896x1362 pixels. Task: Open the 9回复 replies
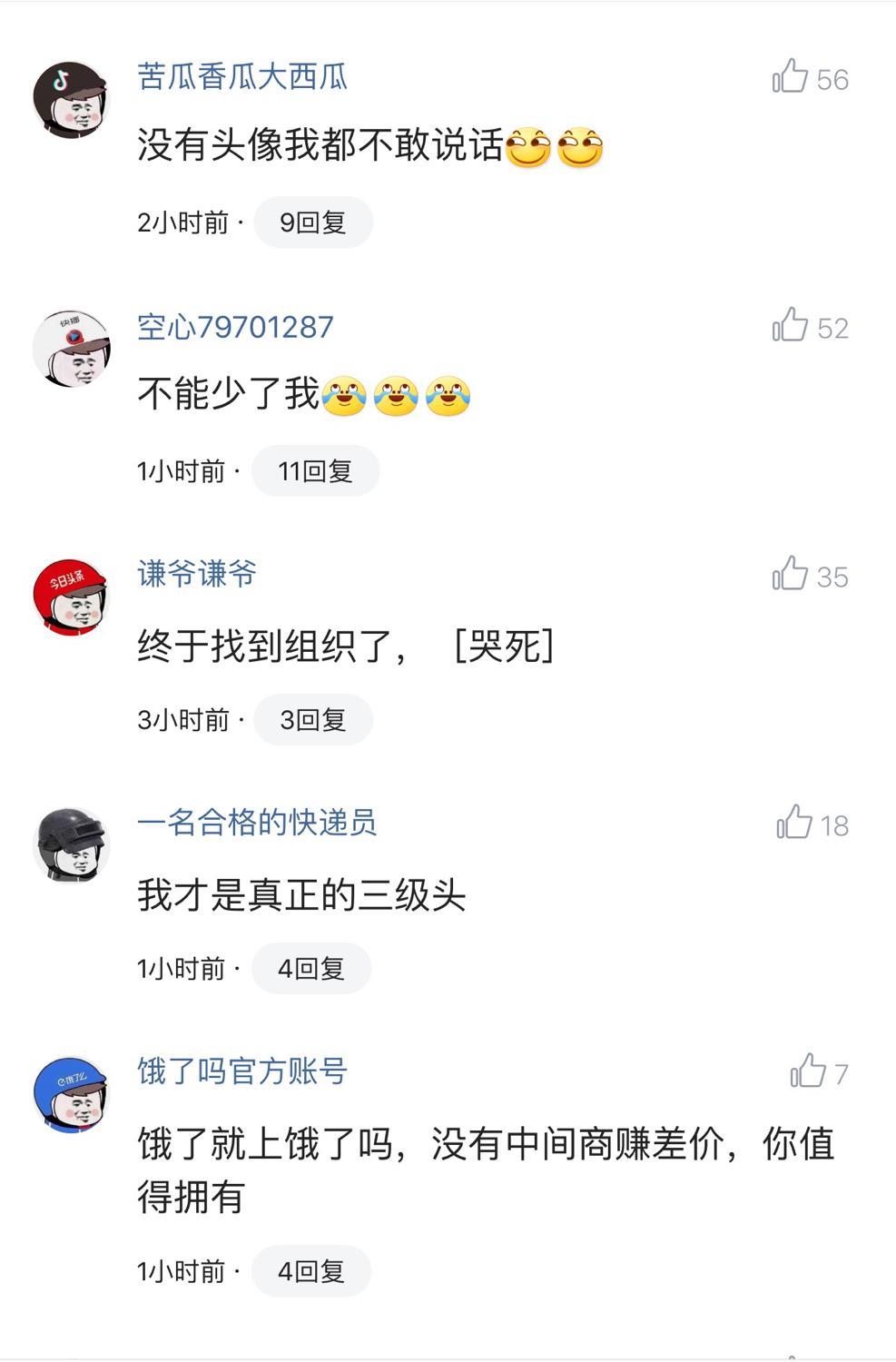313,222
